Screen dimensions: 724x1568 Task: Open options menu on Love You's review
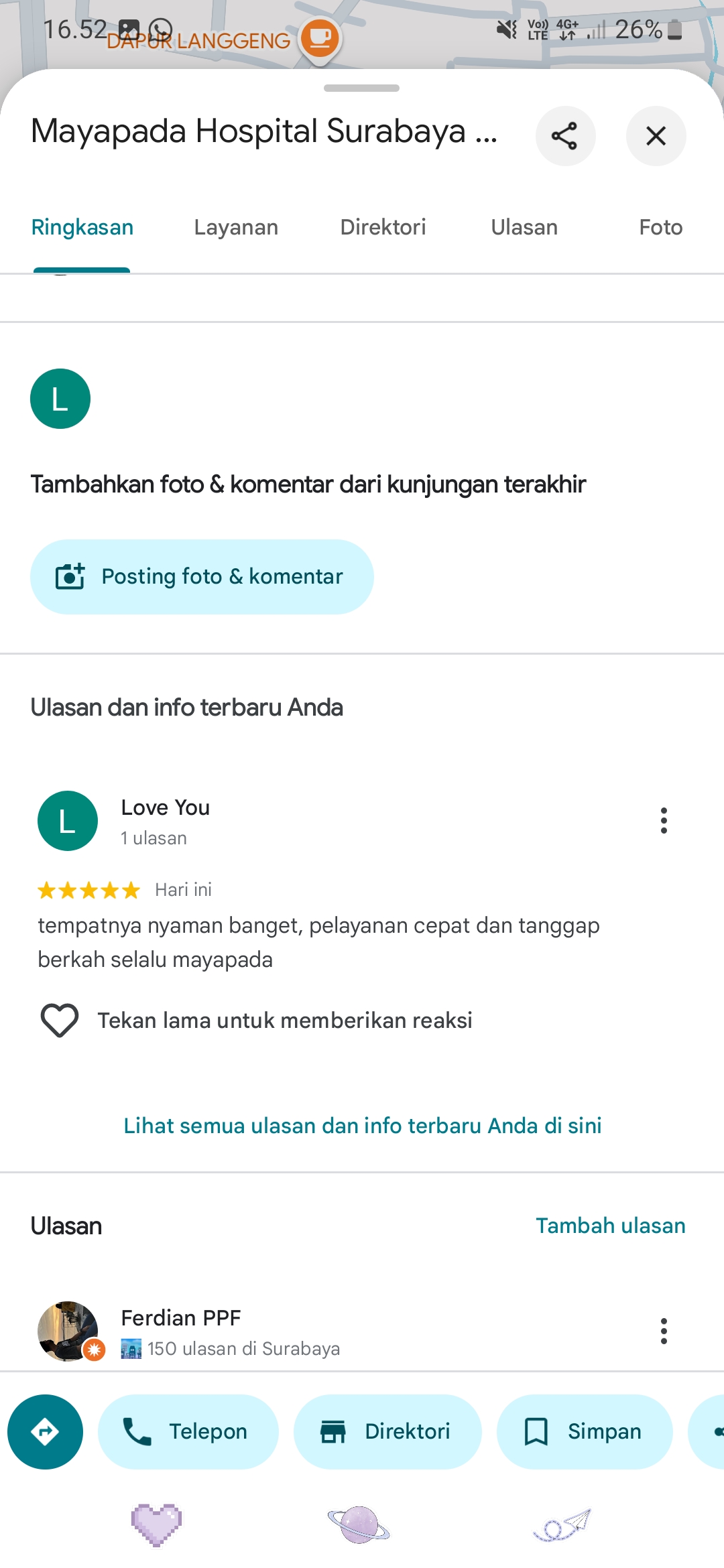coord(664,820)
